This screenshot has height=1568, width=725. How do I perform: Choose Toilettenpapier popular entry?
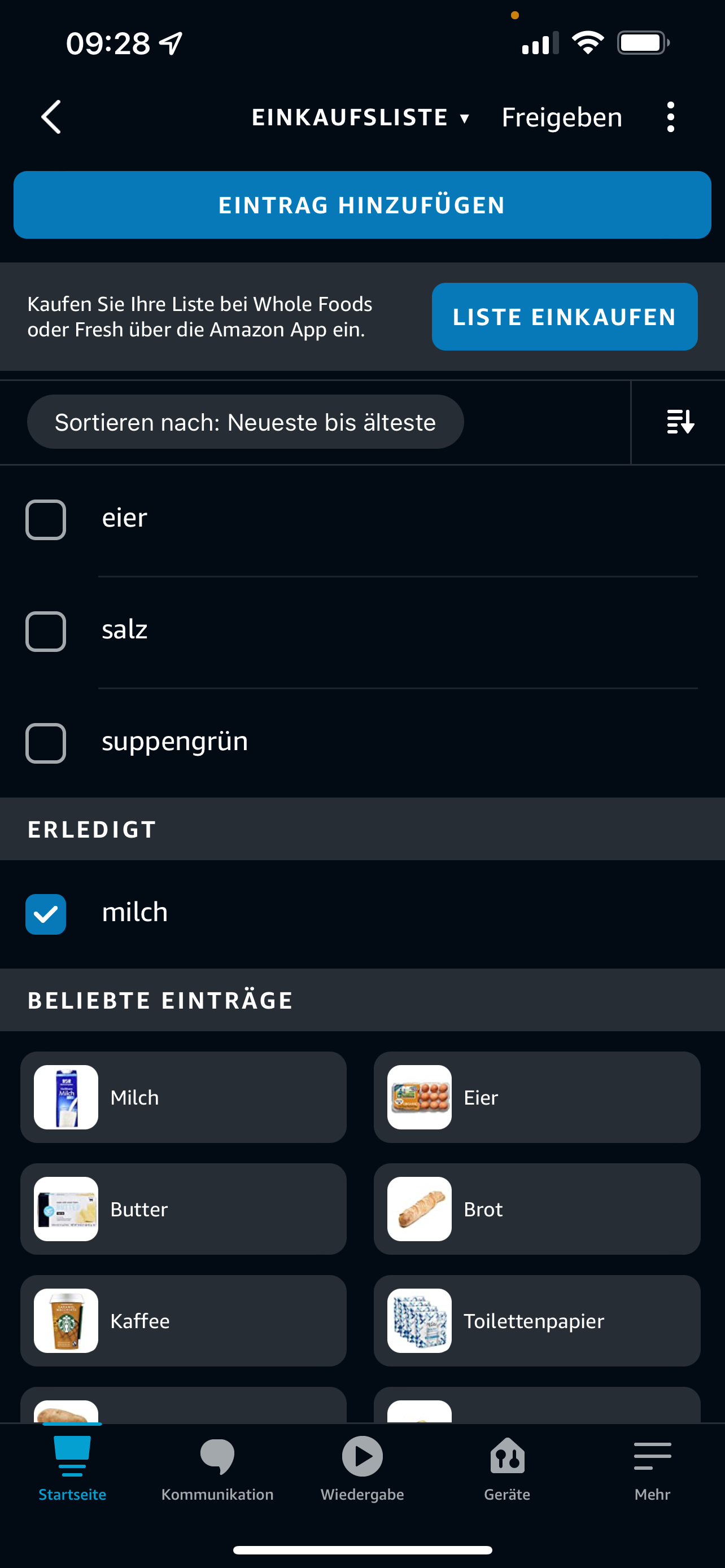tap(536, 1320)
